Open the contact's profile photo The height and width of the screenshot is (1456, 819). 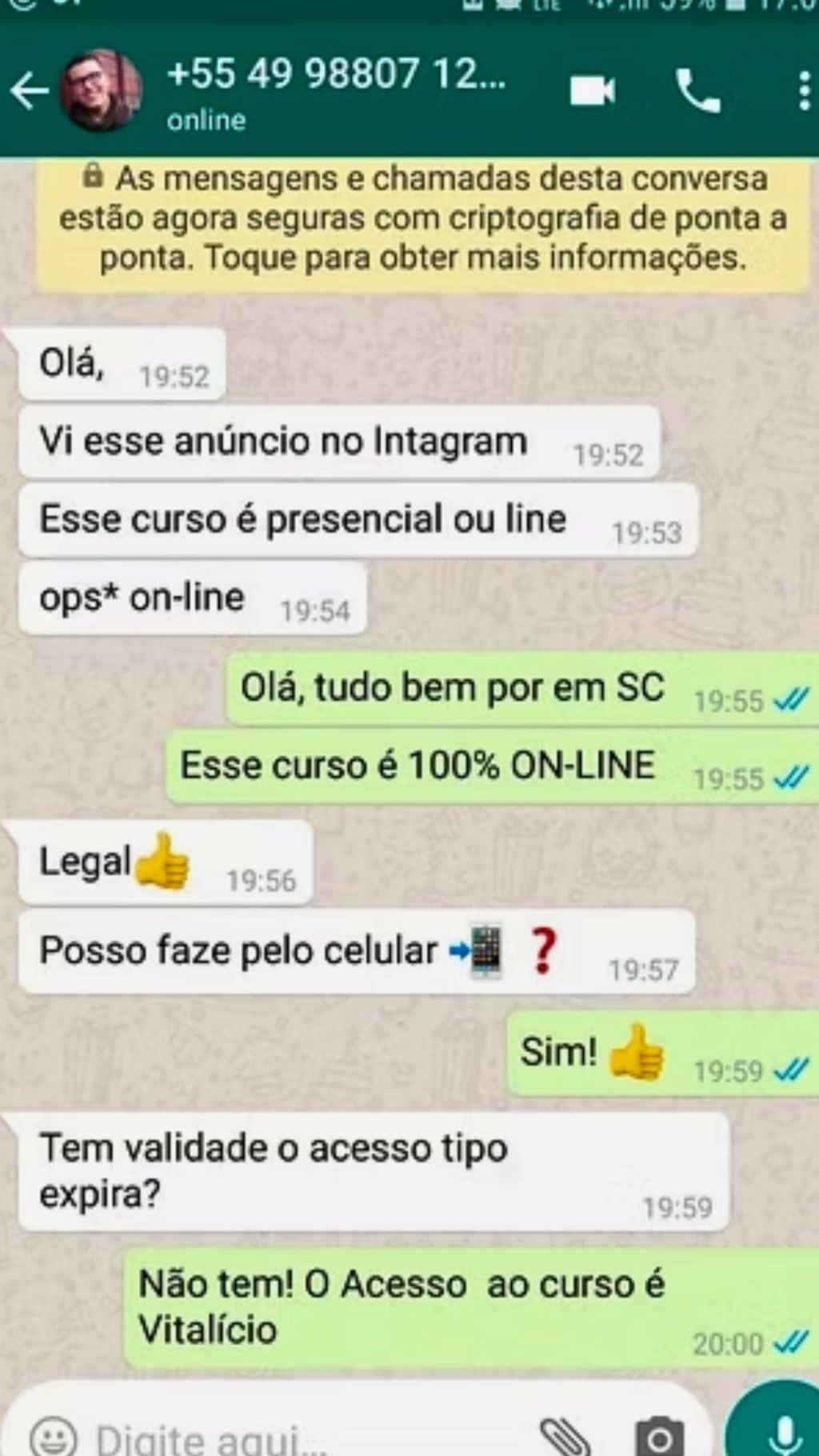click(x=102, y=91)
